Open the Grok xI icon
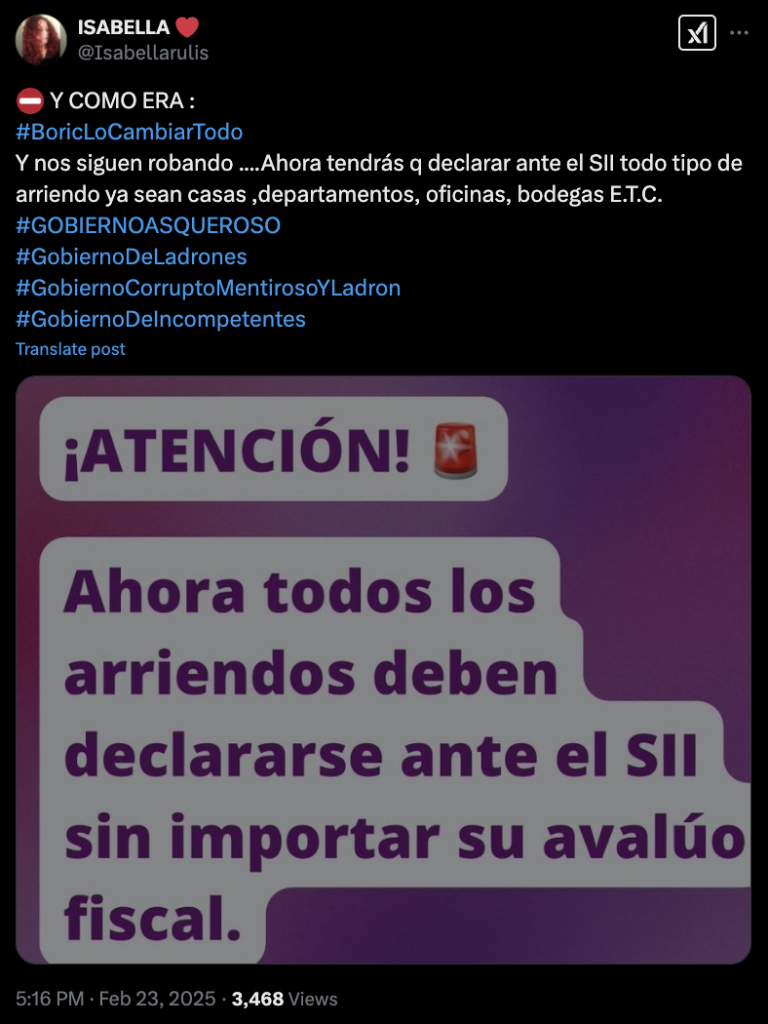 696,33
